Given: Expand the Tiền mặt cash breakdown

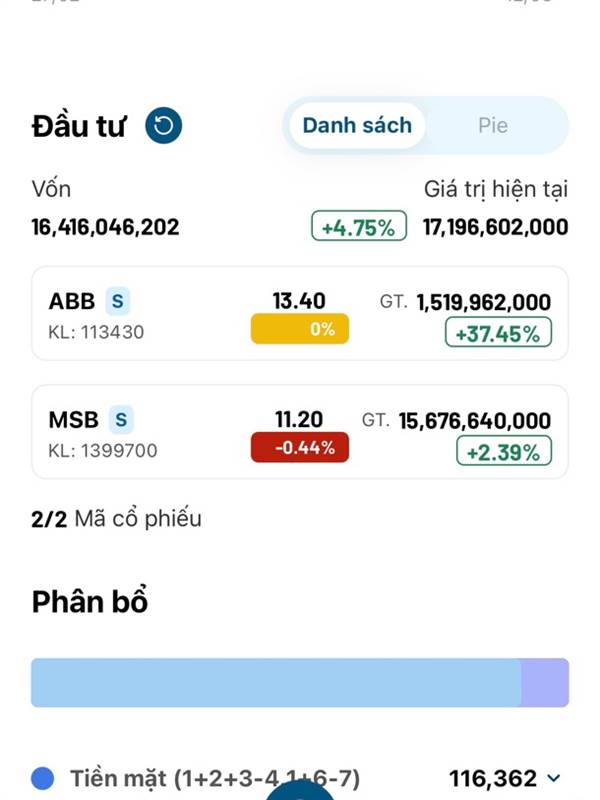Looking at the screenshot, I should click(555, 778).
